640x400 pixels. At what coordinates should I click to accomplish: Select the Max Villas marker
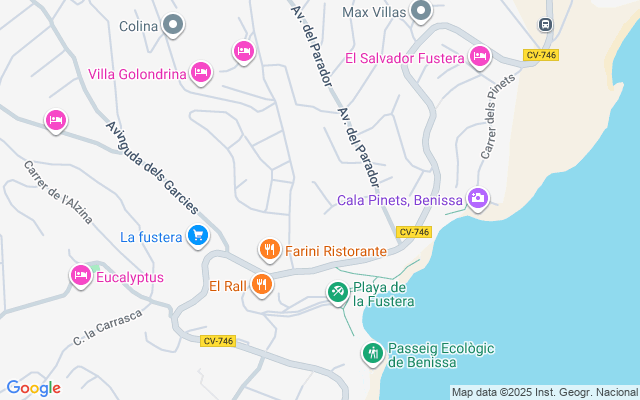click(x=421, y=11)
